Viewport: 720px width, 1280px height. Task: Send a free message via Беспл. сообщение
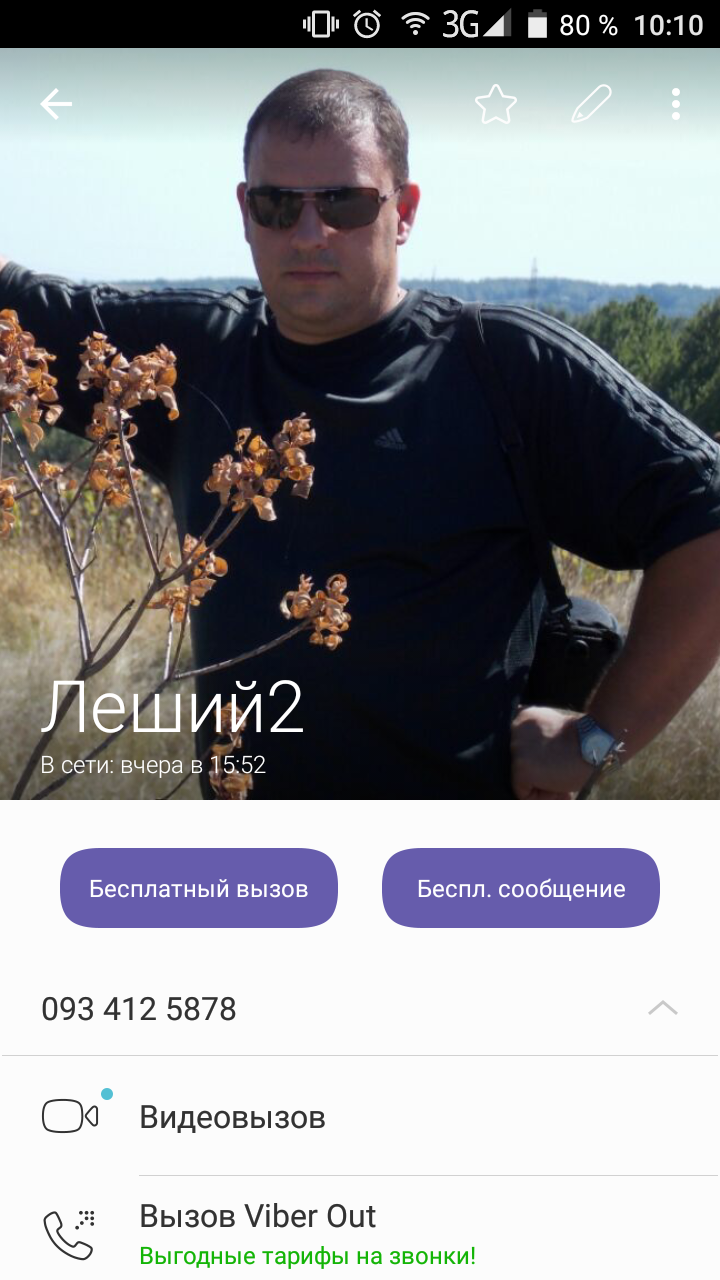[521, 888]
